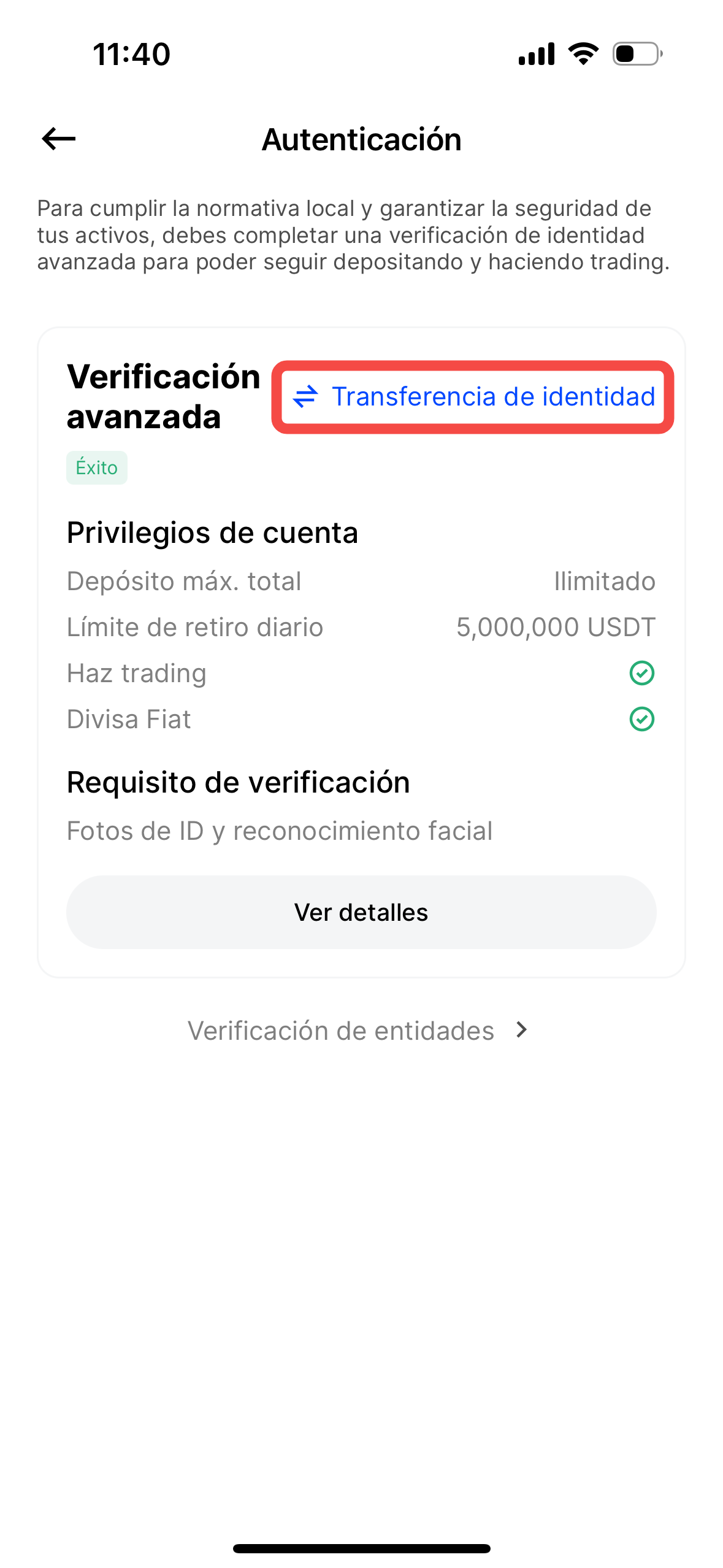
Task: Open the Autenticación header title
Action: (x=361, y=139)
